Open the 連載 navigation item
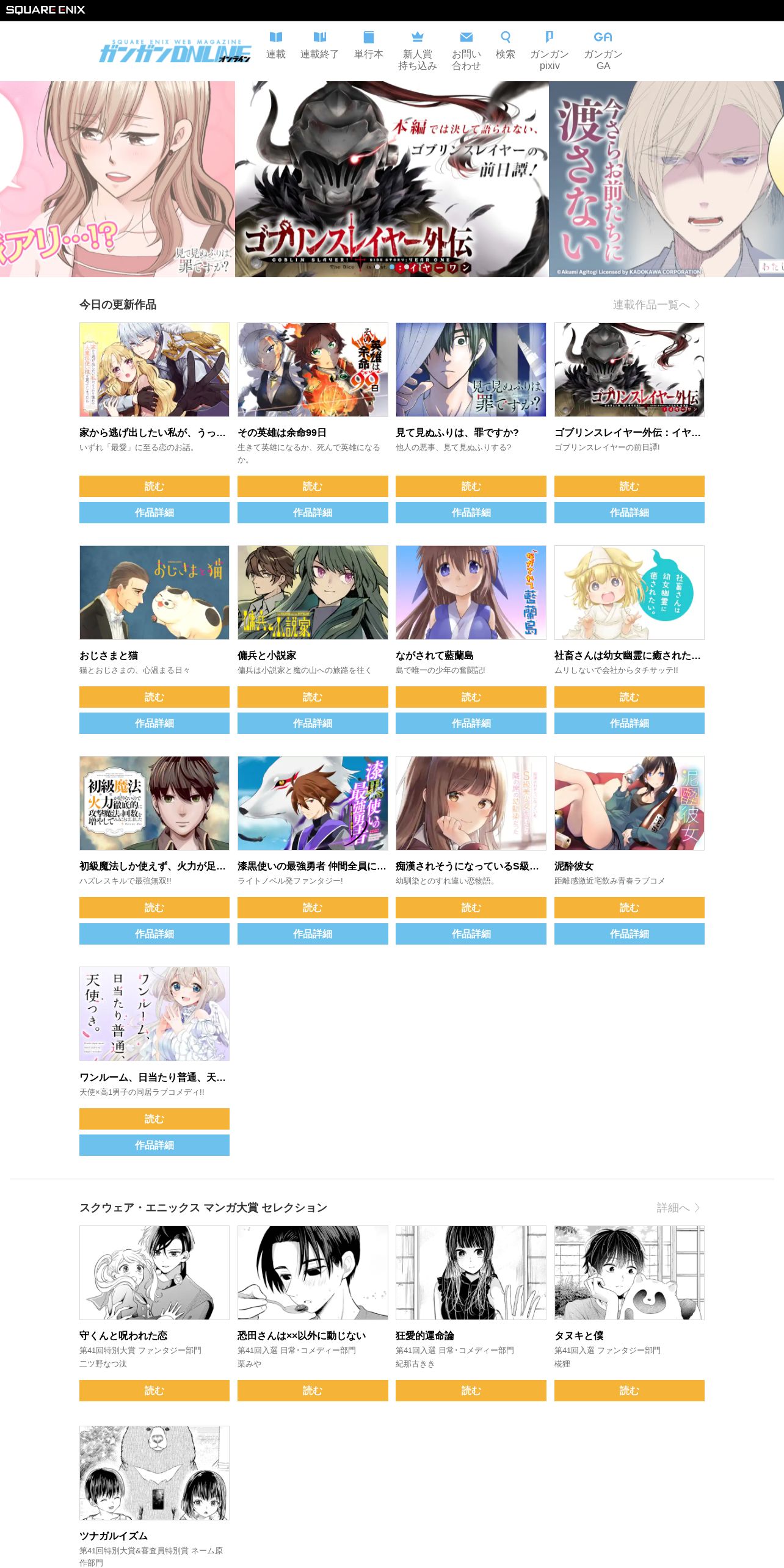This screenshot has height=1568, width=784. (276, 46)
